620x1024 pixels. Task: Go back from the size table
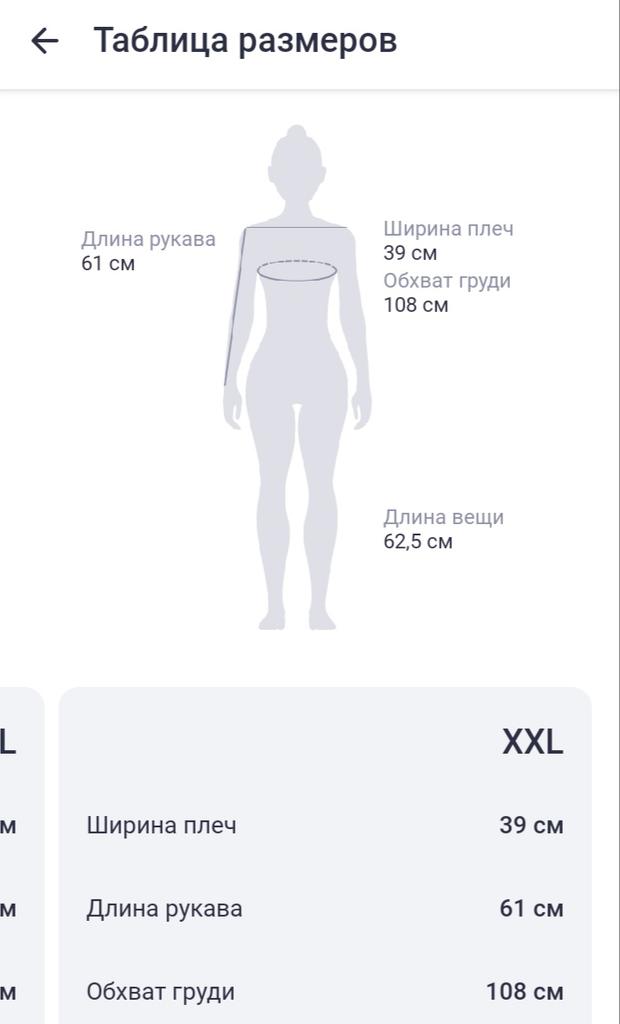45,41
